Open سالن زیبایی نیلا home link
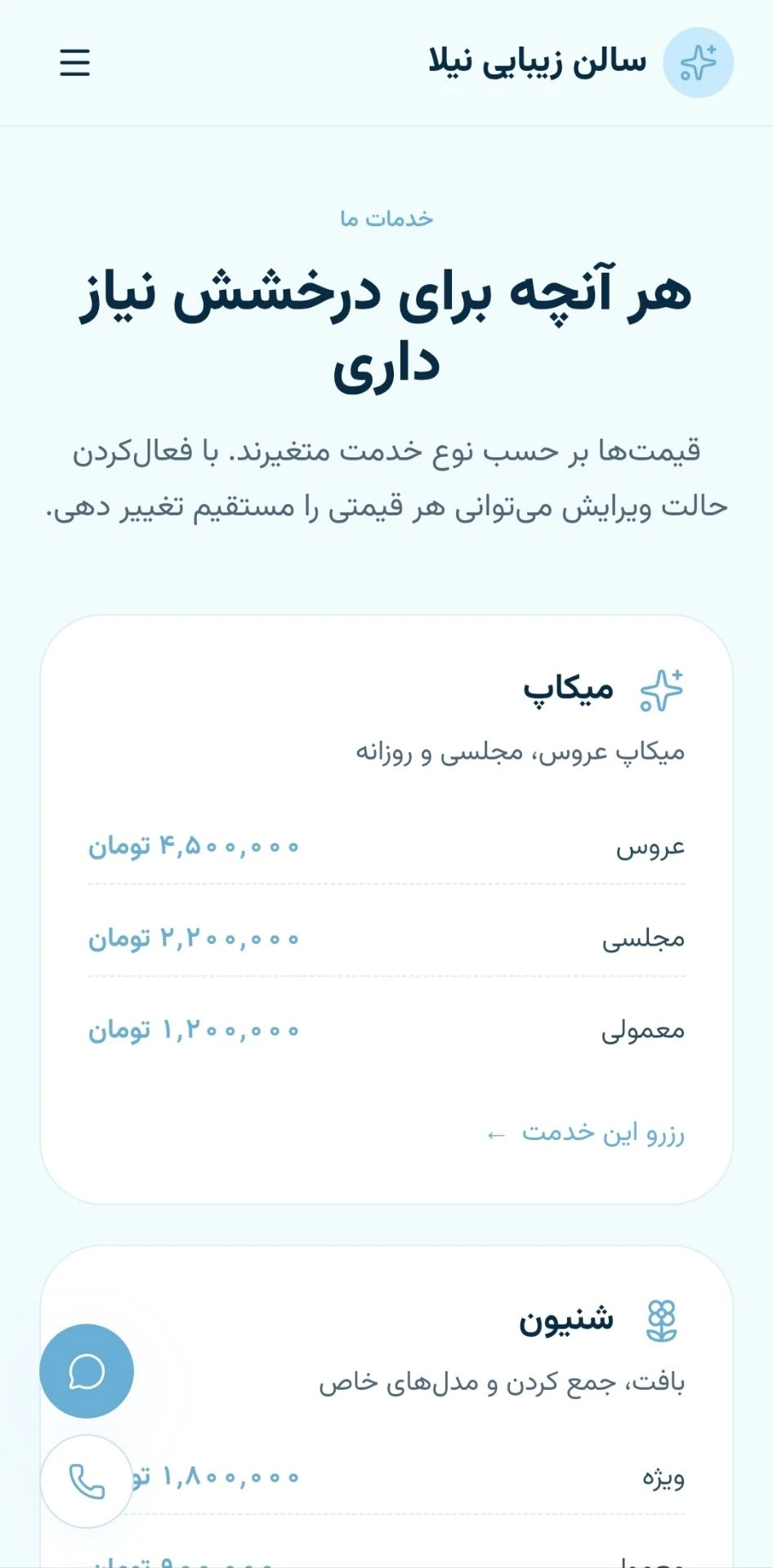This screenshot has width=773, height=1568. point(581,63)
